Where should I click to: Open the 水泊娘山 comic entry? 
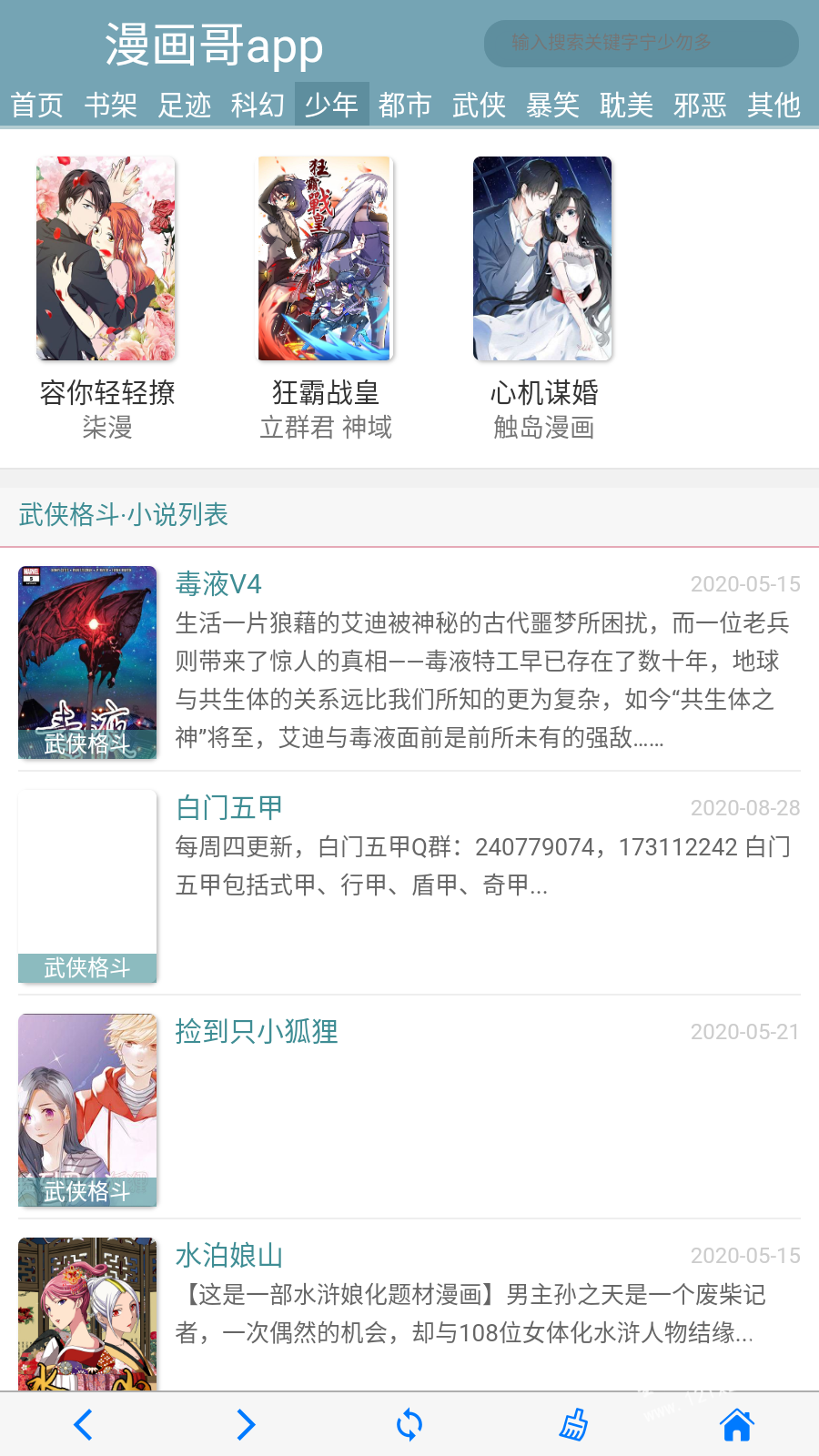click(229, 1255)
